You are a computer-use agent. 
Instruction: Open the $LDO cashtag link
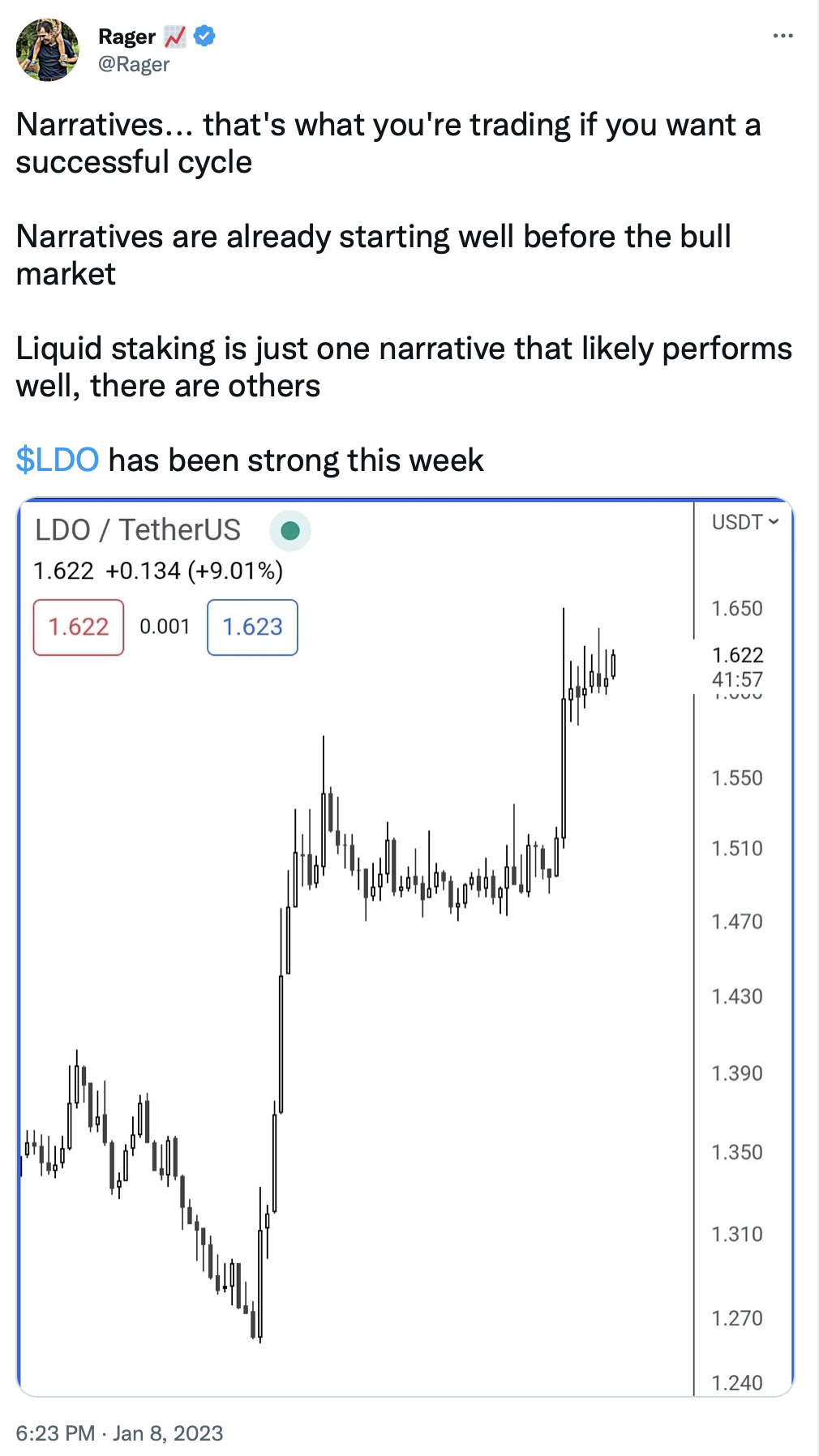(x=58, y=460)
